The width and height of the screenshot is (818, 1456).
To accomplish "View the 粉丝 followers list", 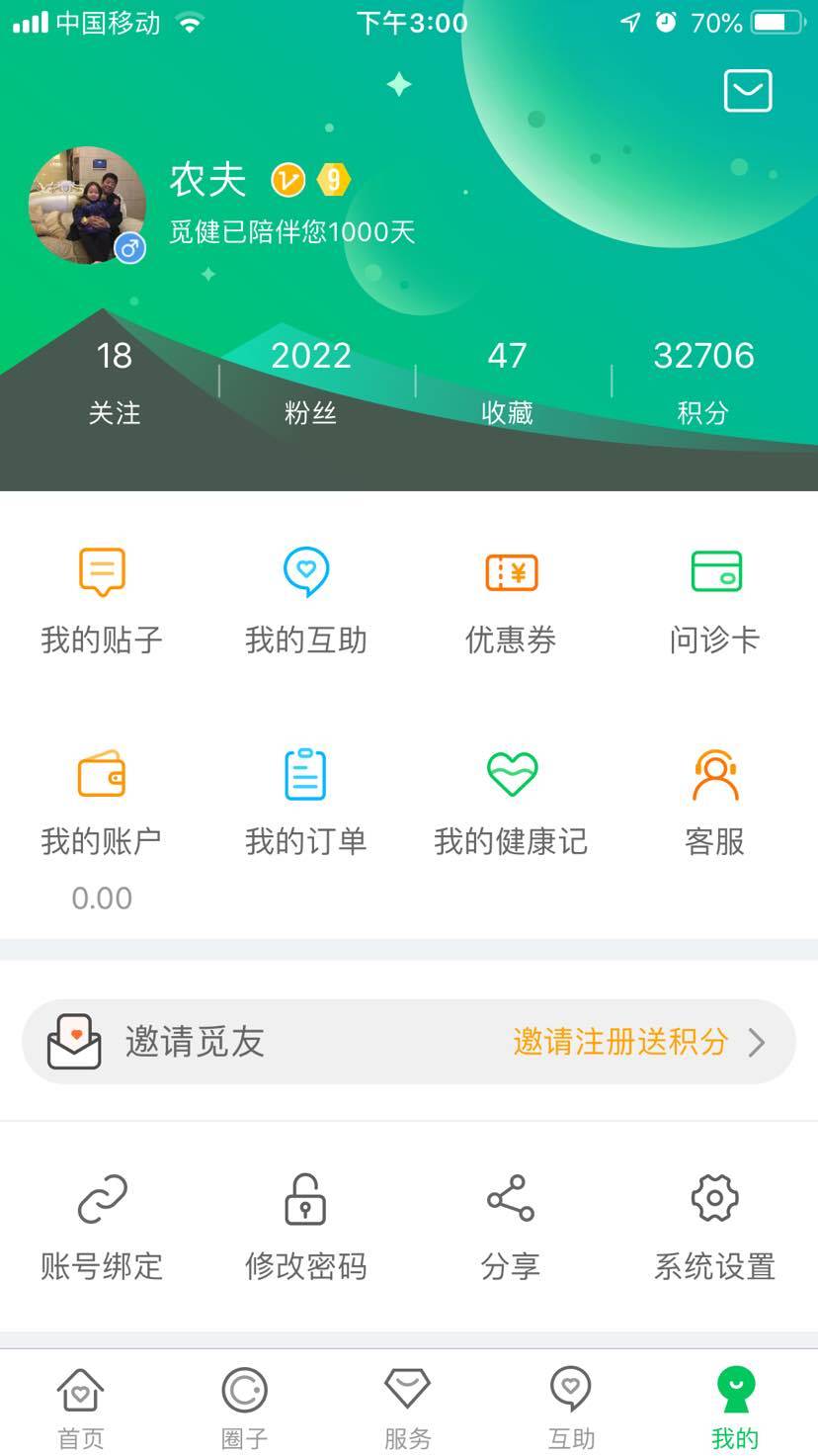I will click(311, 382).
